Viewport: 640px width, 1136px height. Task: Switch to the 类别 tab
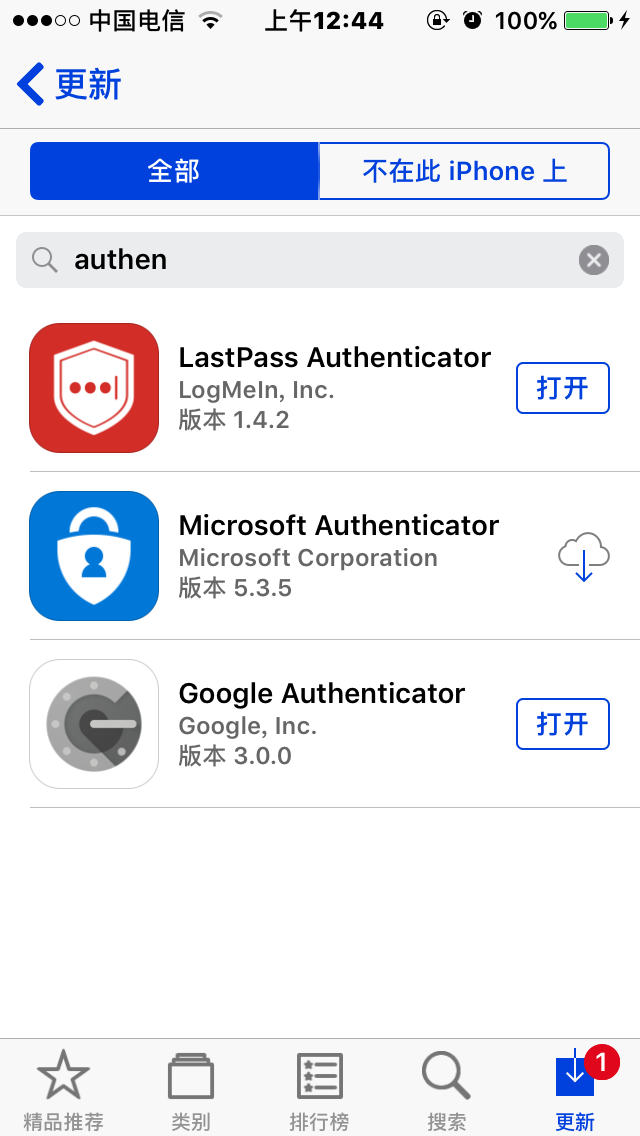[190, 1088]
